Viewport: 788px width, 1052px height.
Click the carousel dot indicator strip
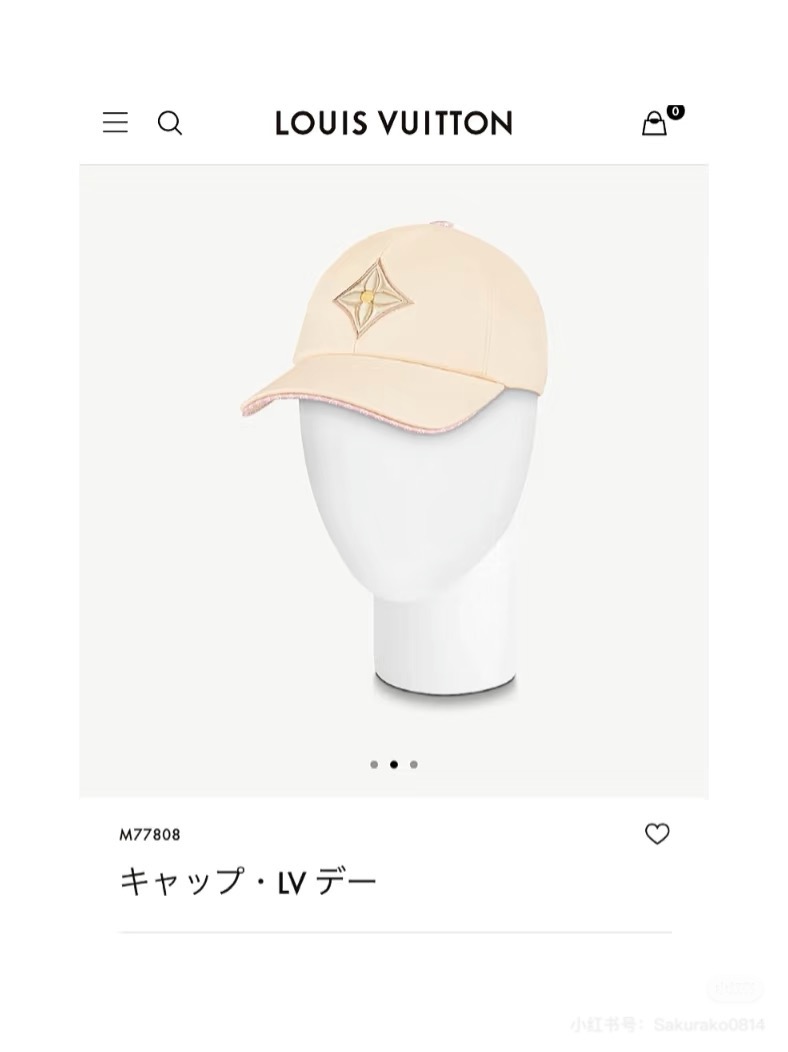394,764
